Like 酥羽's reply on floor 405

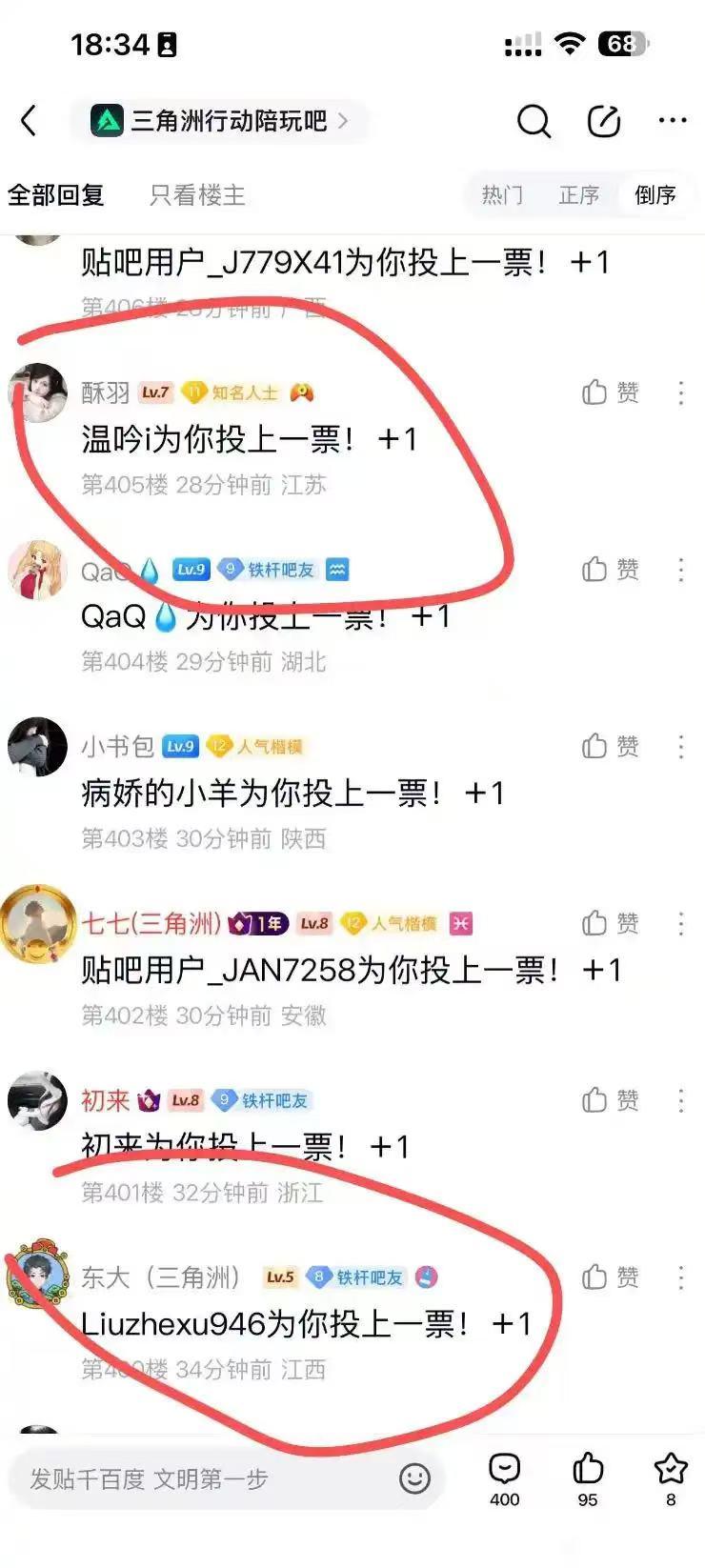(610, 392)
